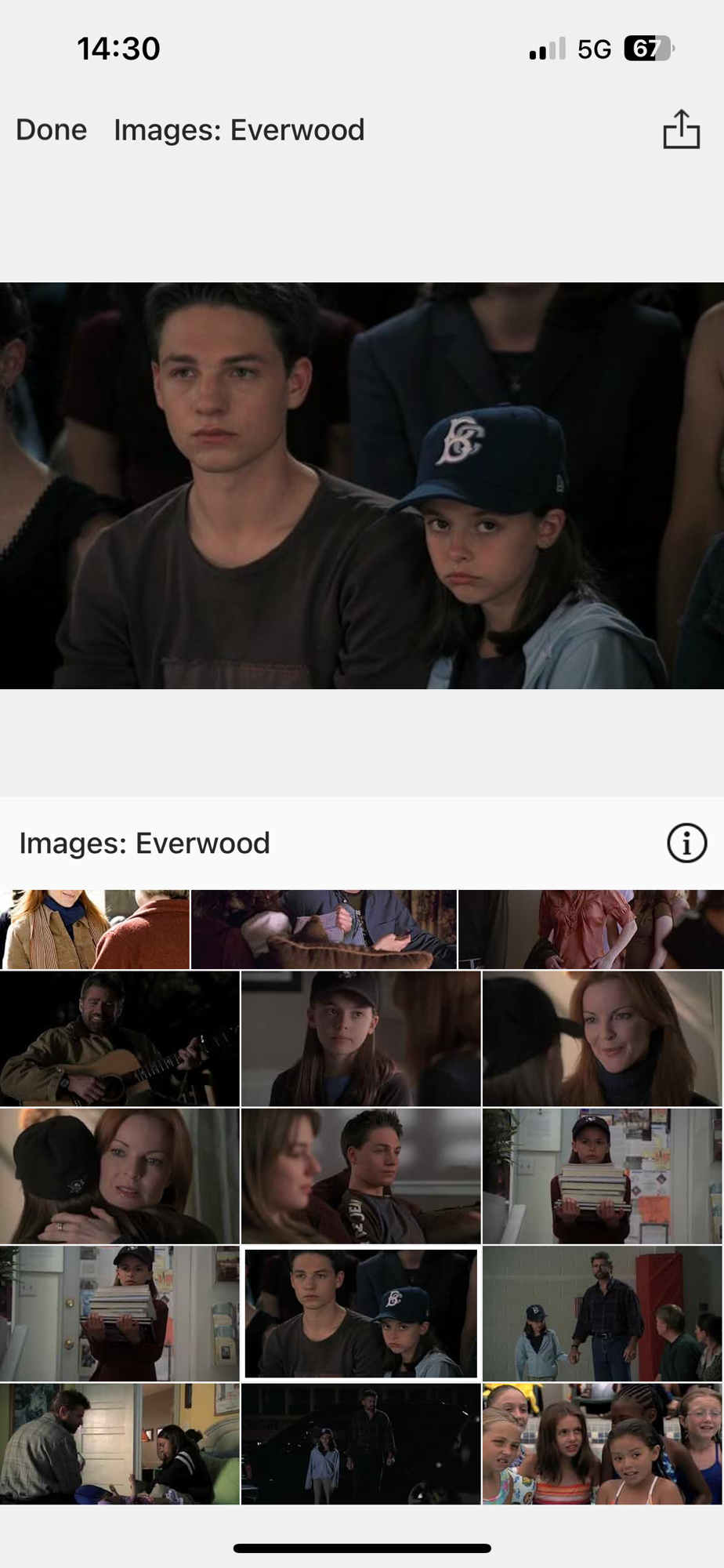
Task: Tap Done to close the image viewer
Action: pyautogui.click(x=51, y=130)
